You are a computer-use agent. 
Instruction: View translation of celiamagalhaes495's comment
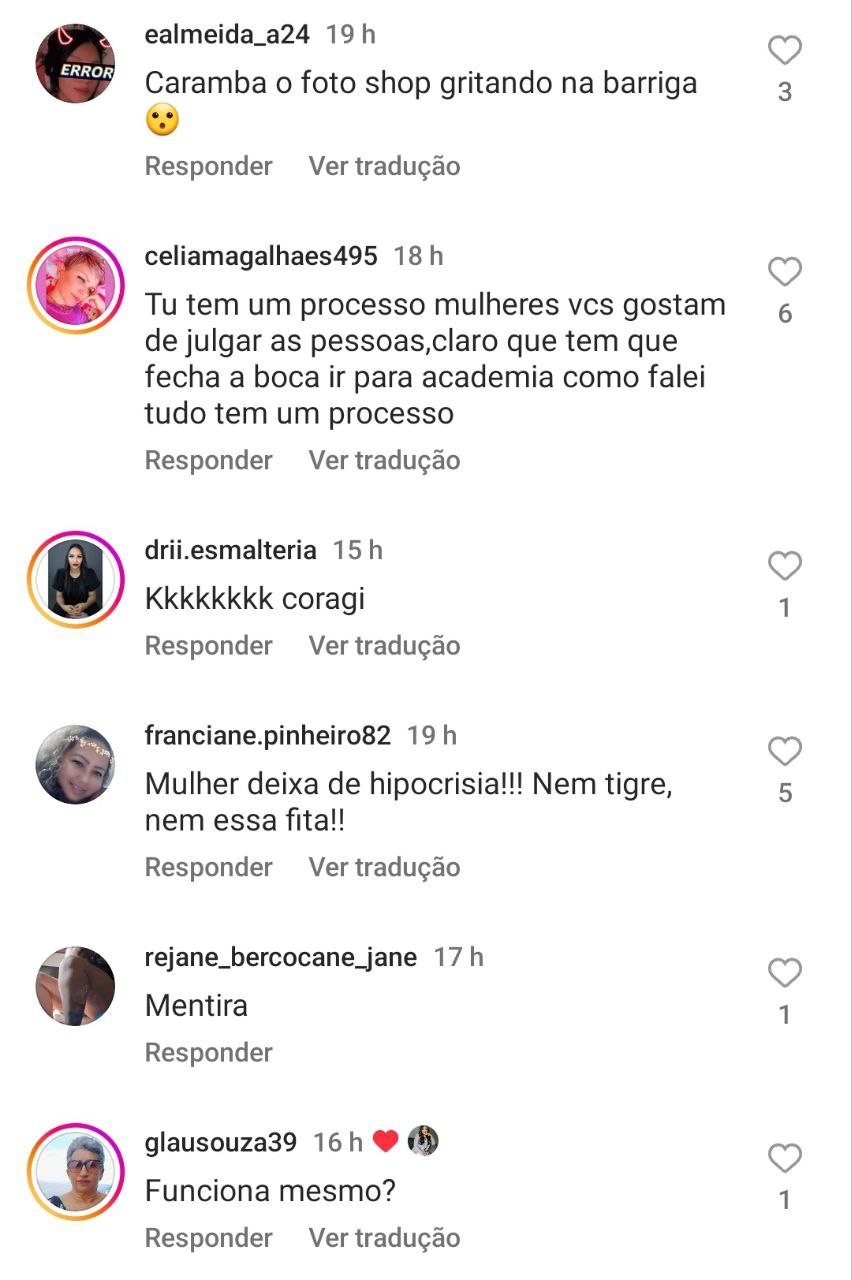click(384, 460)
